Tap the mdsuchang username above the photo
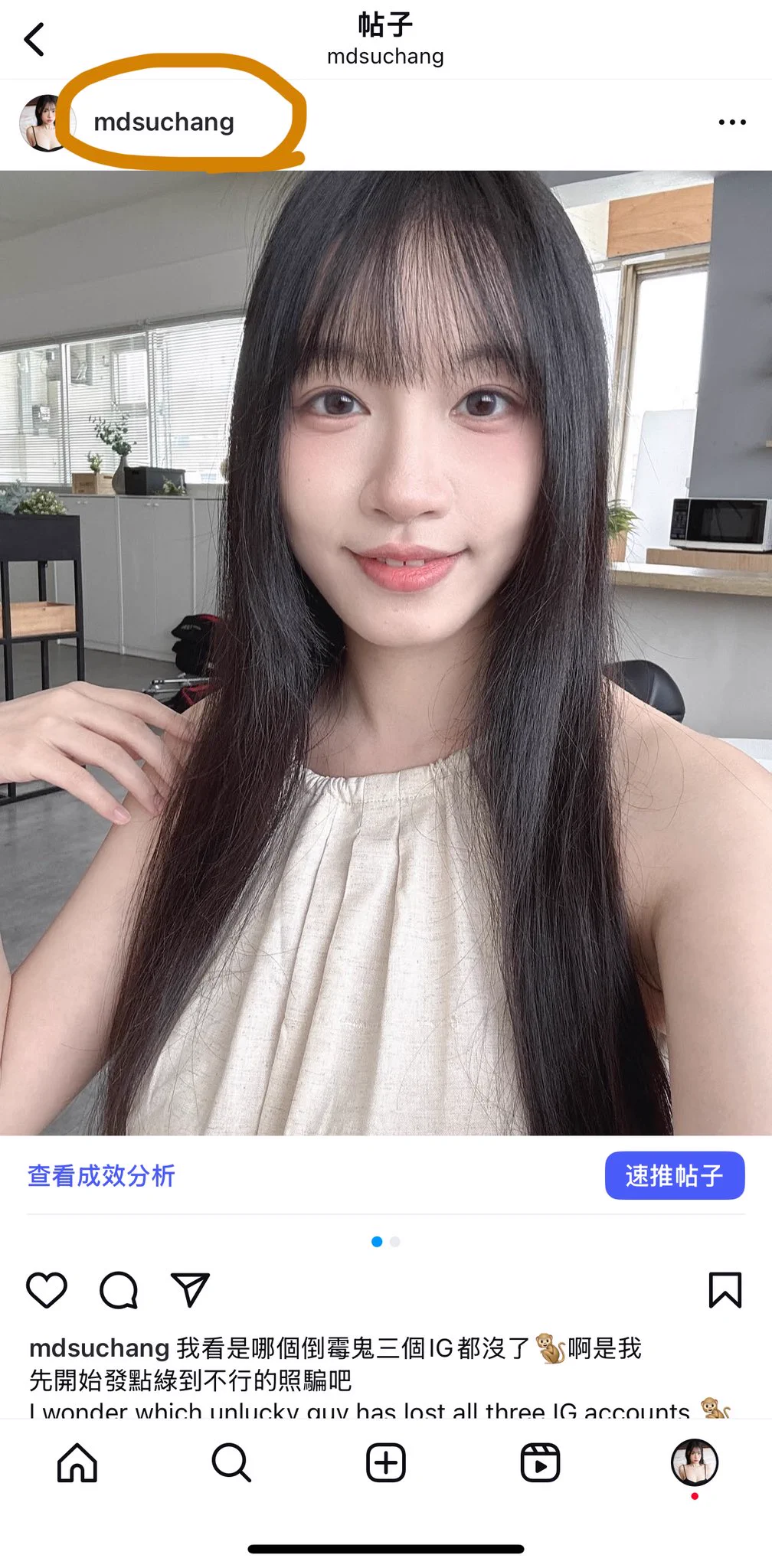 [163, 122]
